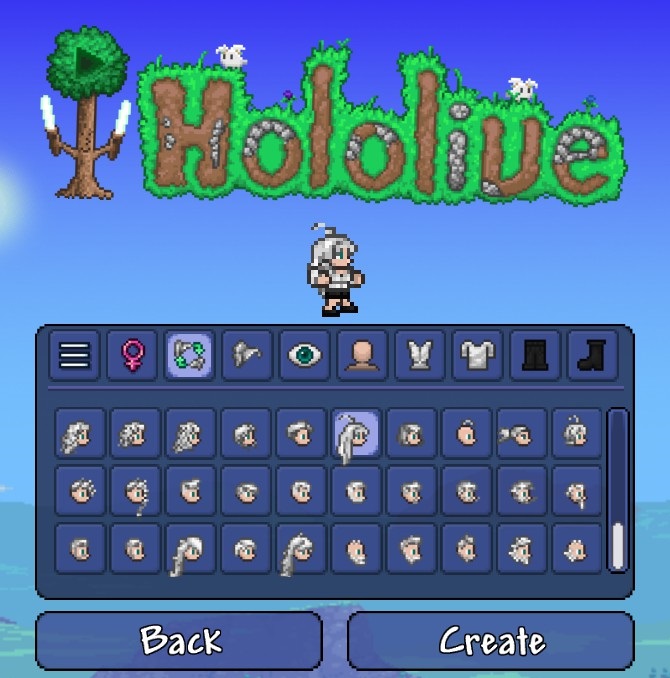Select the highlighted long straight hairstyle

(356, 434)
